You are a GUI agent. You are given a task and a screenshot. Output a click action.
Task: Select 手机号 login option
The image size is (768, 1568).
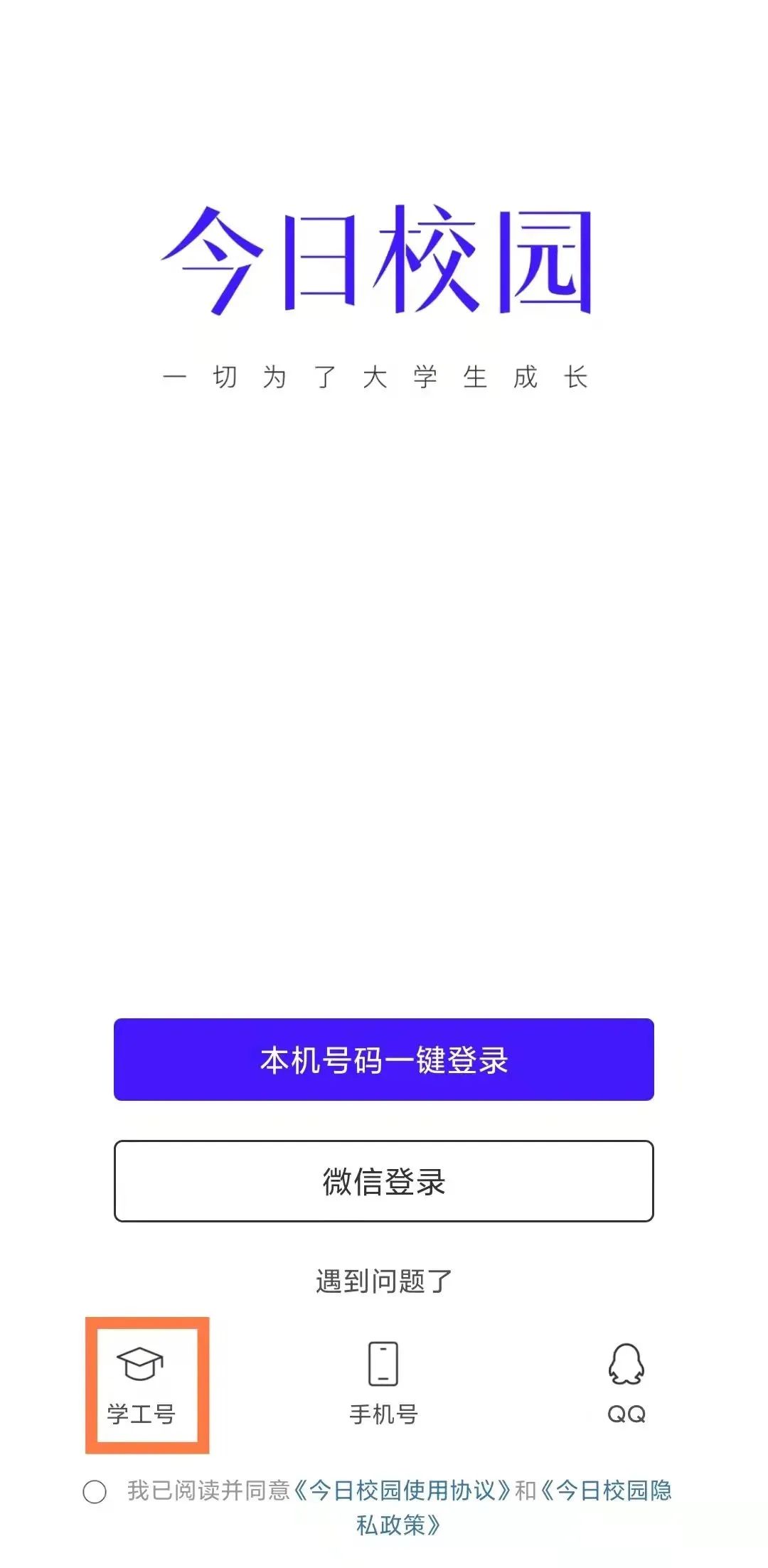tap(383, 1384)
